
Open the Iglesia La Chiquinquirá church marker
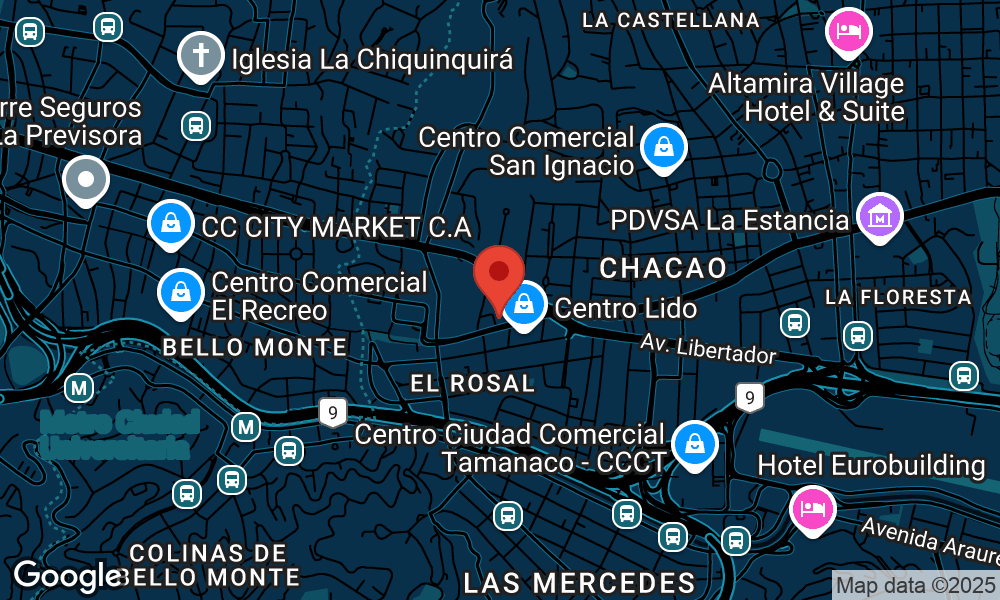coord(200,55)
